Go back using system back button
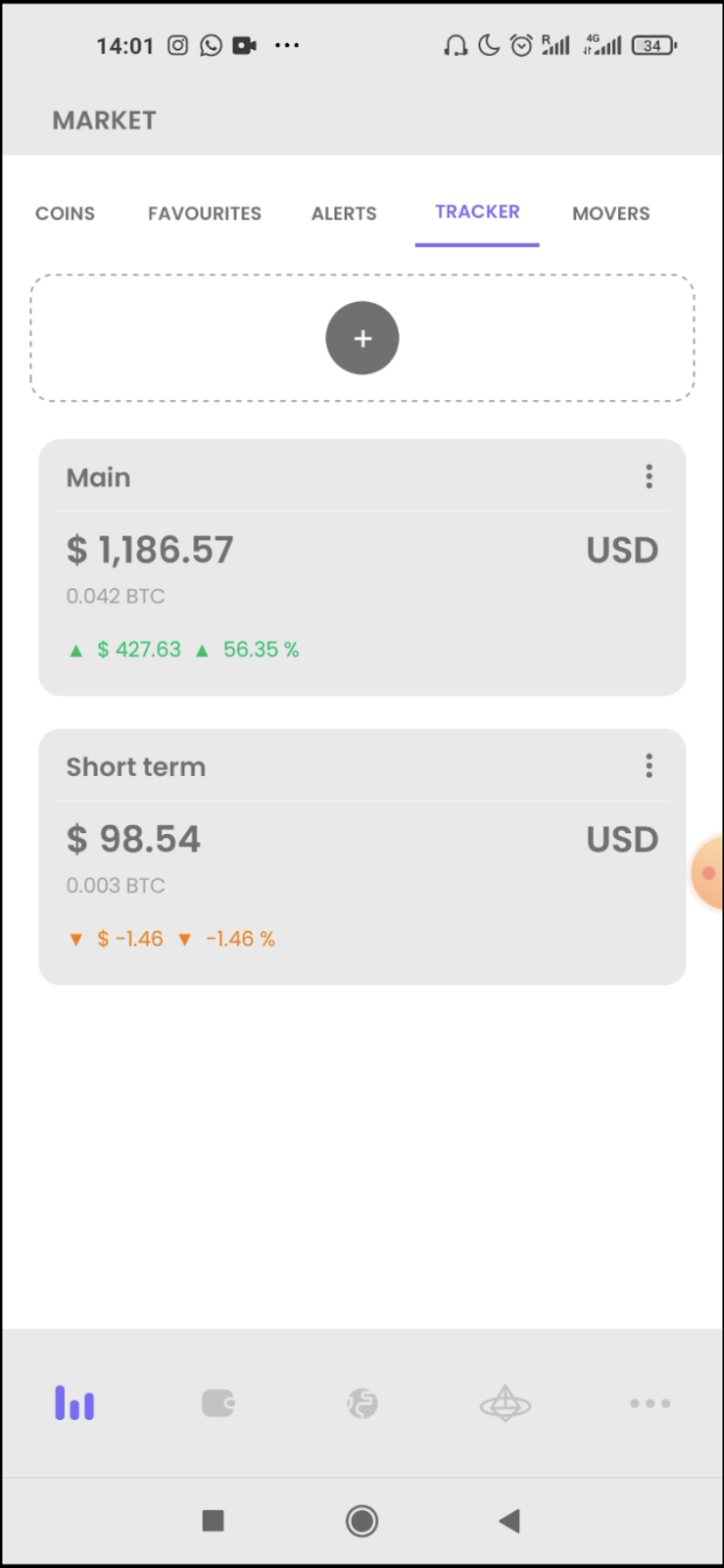724x1568 pixels. [508, 1521]
